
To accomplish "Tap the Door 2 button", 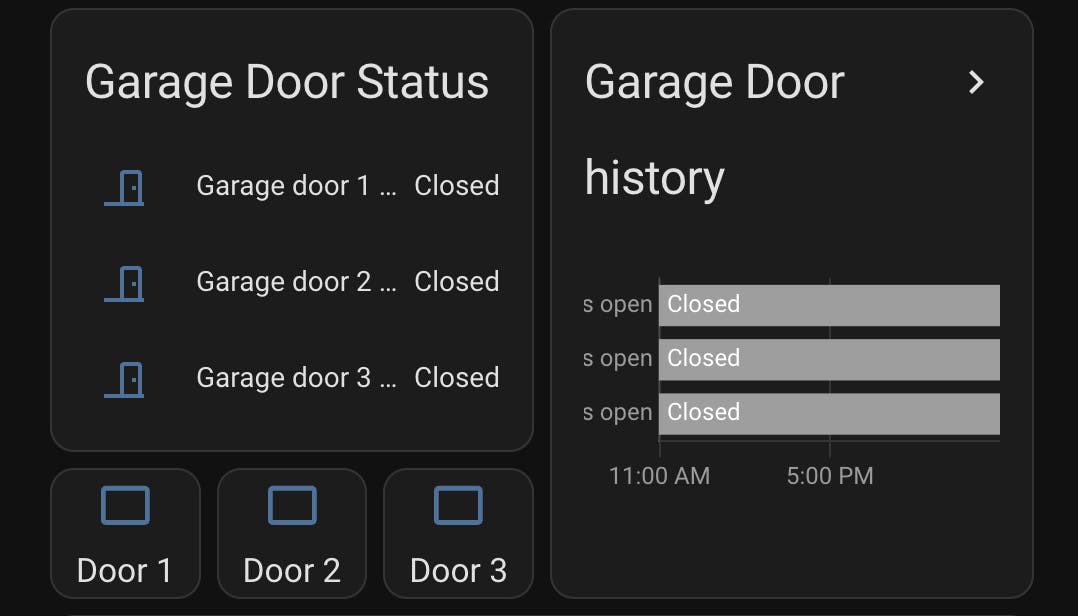I will click(292, 533).
